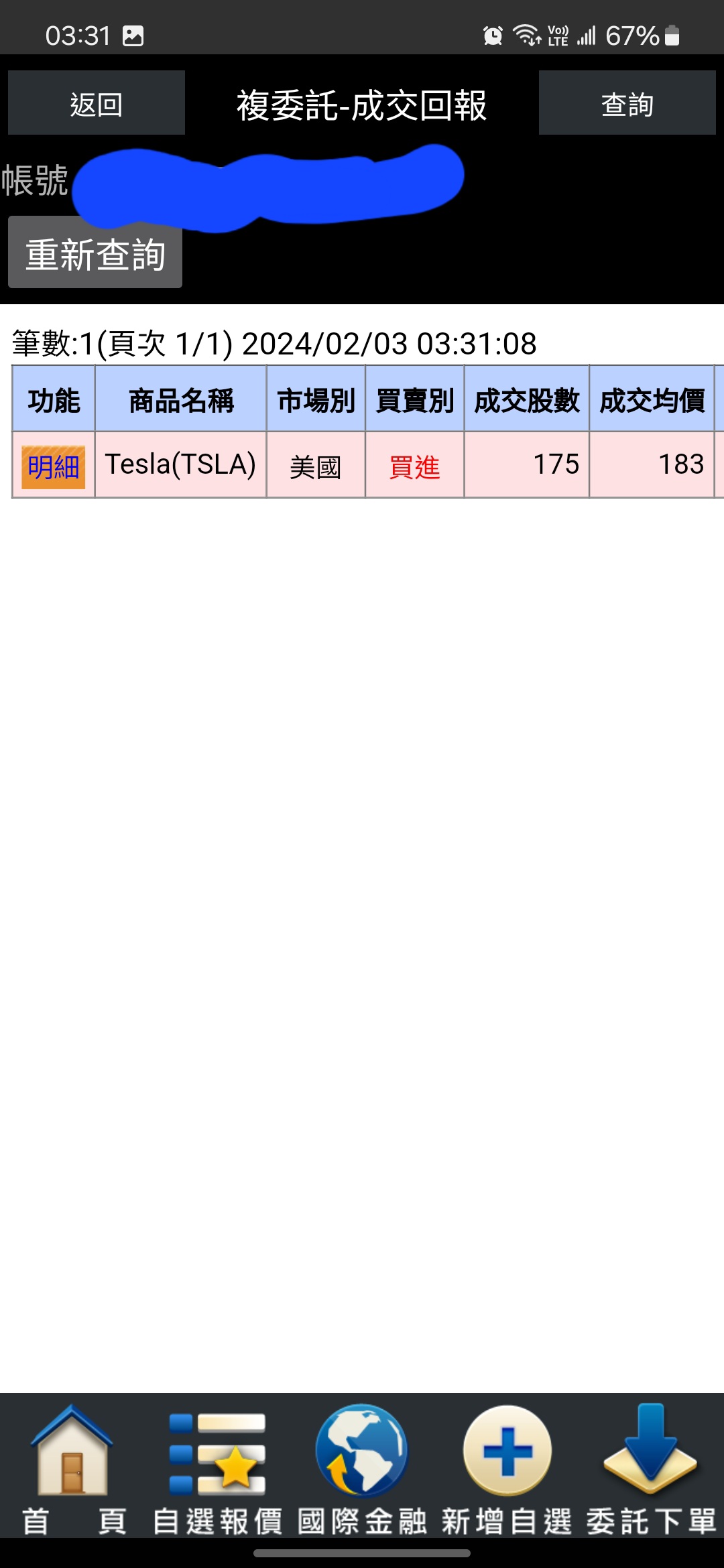View 明細 details for the Tesla trade
This screenshot has width=724, height=1568.
pyautogui.click(x=54, y=466)
